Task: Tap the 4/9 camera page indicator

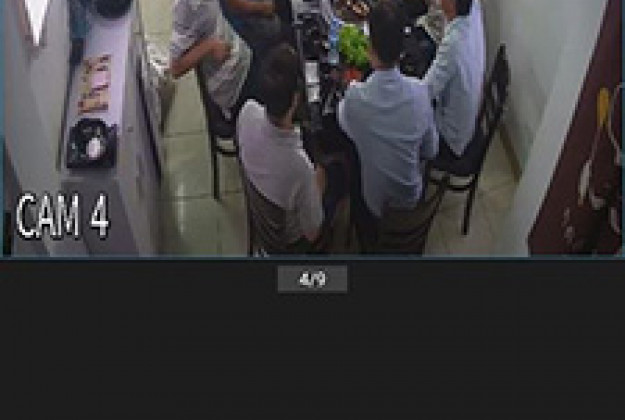Action: (312, 280)
